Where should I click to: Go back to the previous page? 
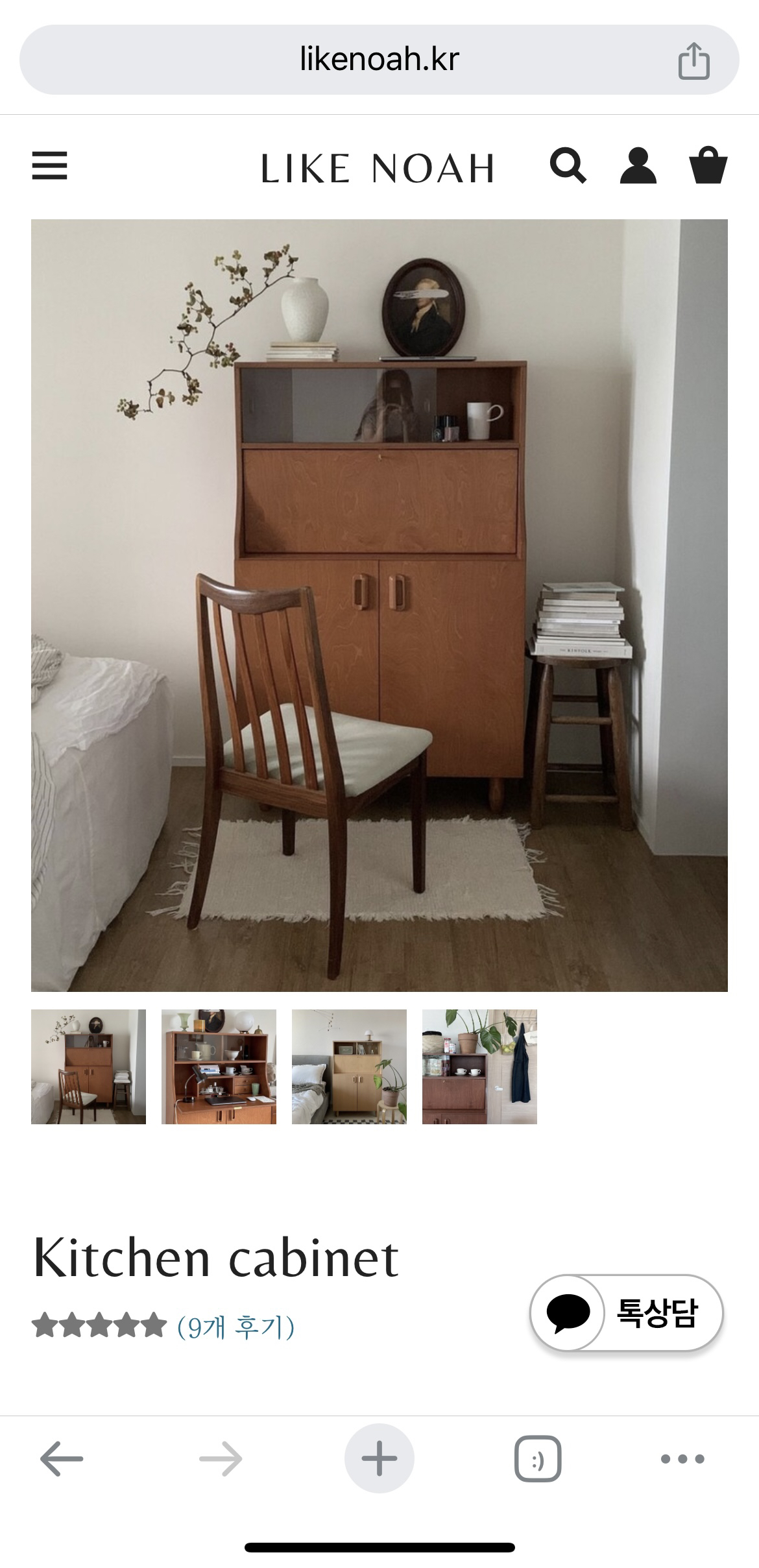tap(62, 1459)
